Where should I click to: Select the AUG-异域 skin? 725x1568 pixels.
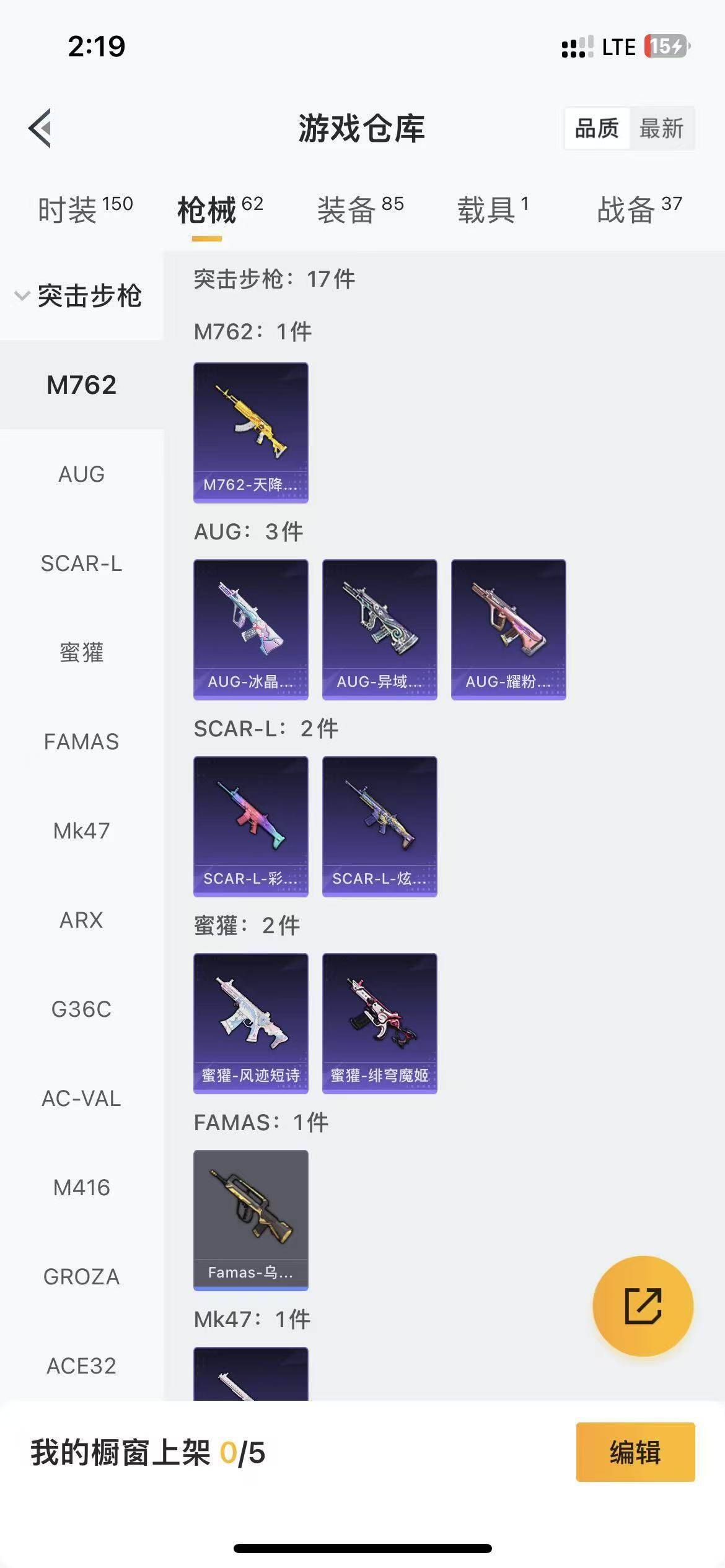click(379, 629)
